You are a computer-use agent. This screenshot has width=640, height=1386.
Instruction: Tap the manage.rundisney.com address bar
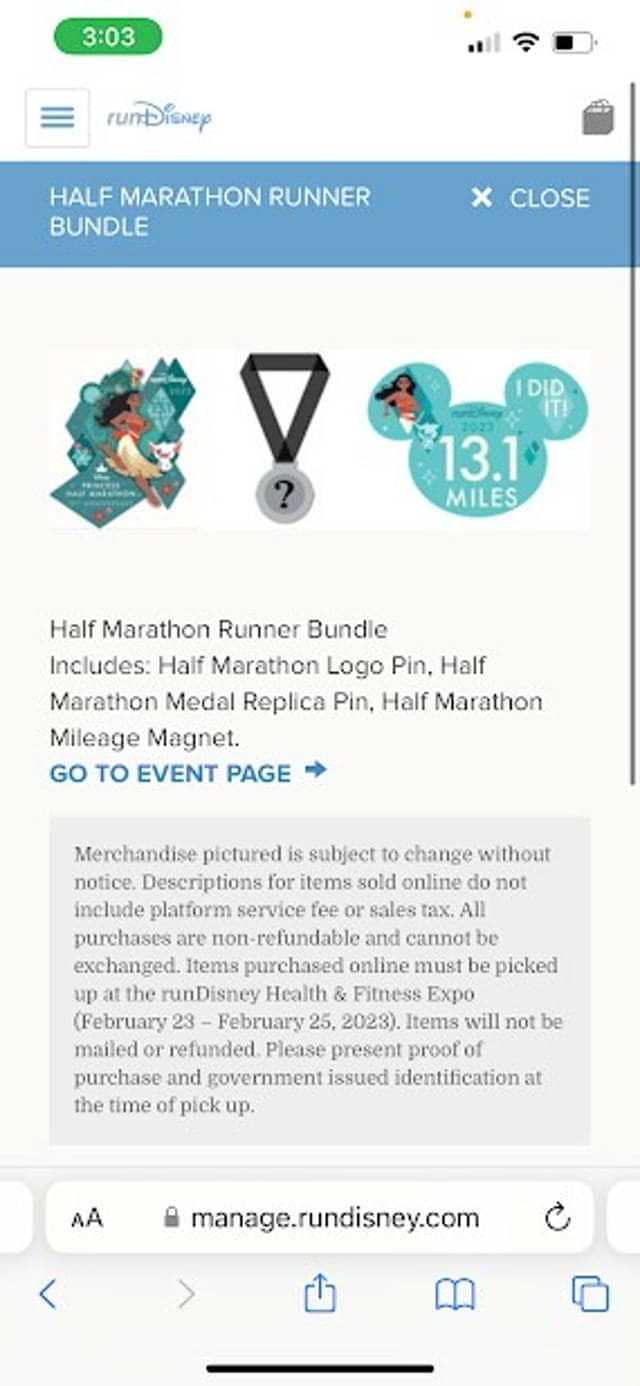pyautogui.click(x=320, y=1217)
